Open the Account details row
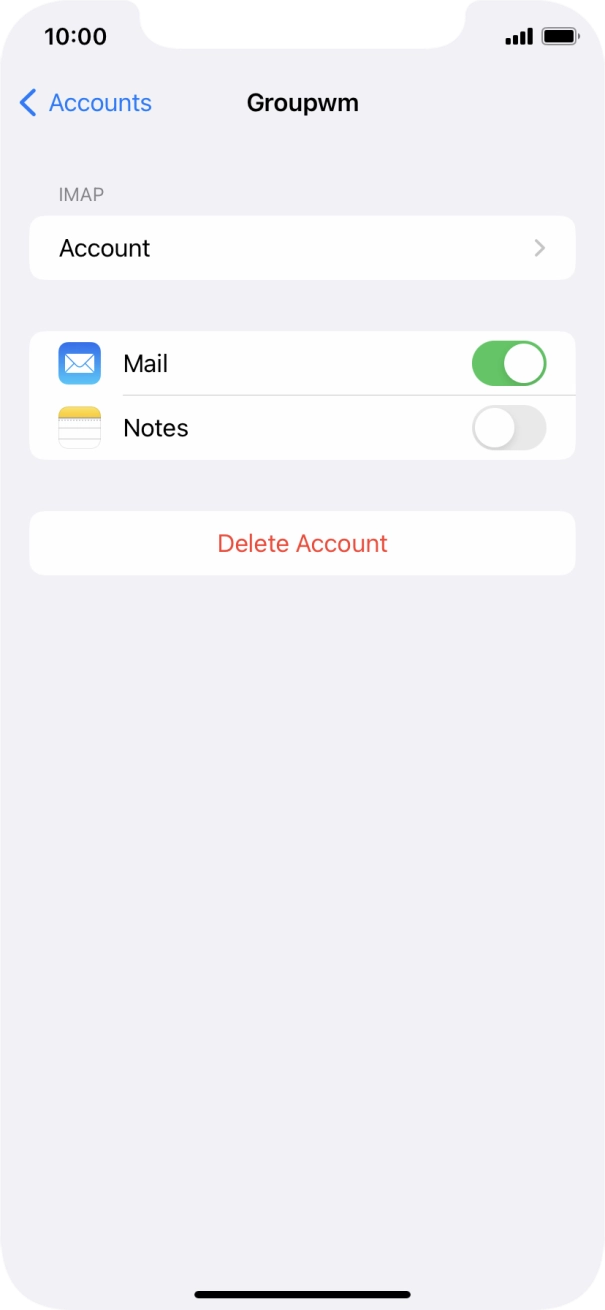Viewport: 605px width, 1310px height. (x=302, y=248)
